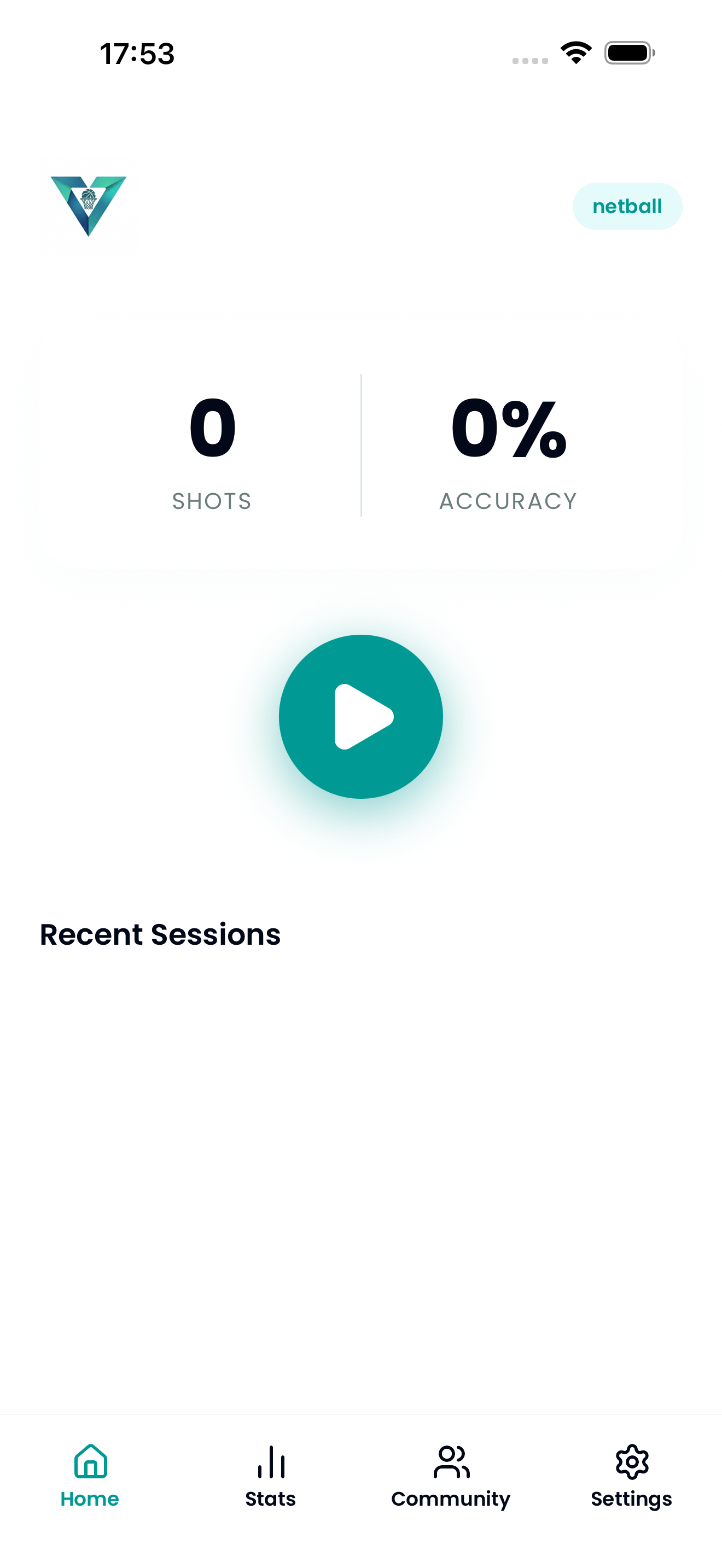Start a session with the play button
This screenshot has height=1568, width=722.
click(x=361, y=717)
